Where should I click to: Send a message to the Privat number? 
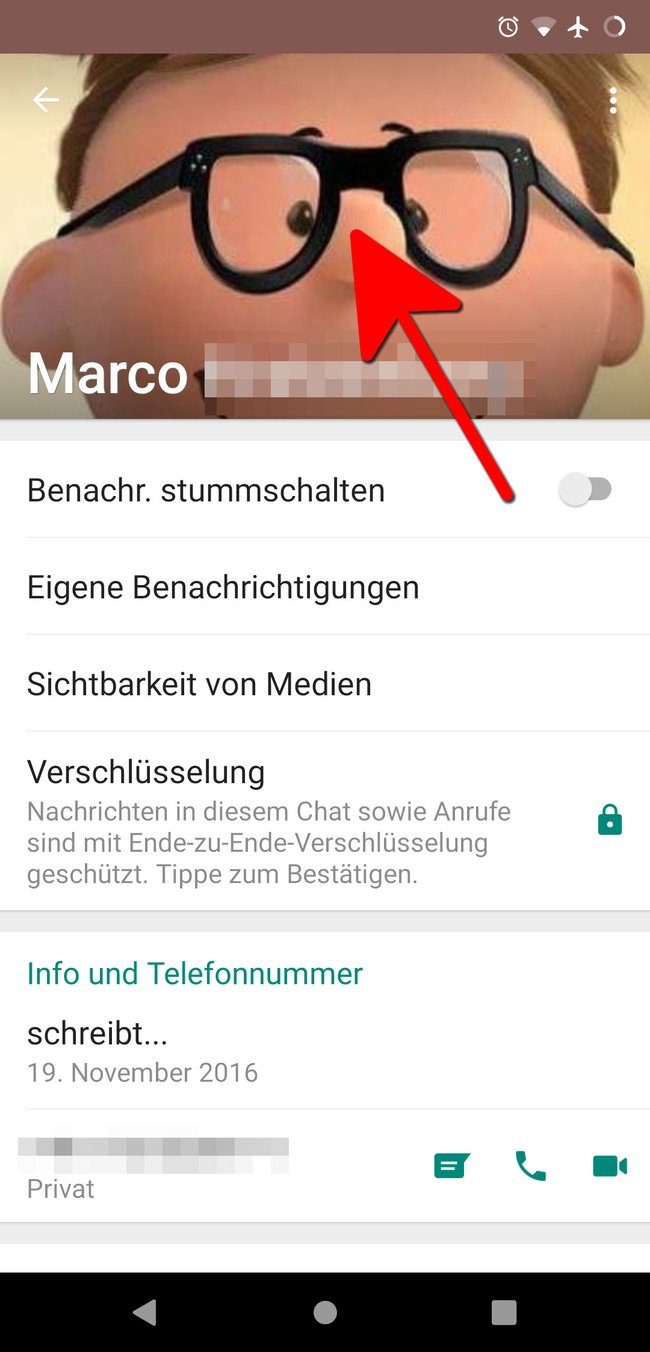(451, 1166)
